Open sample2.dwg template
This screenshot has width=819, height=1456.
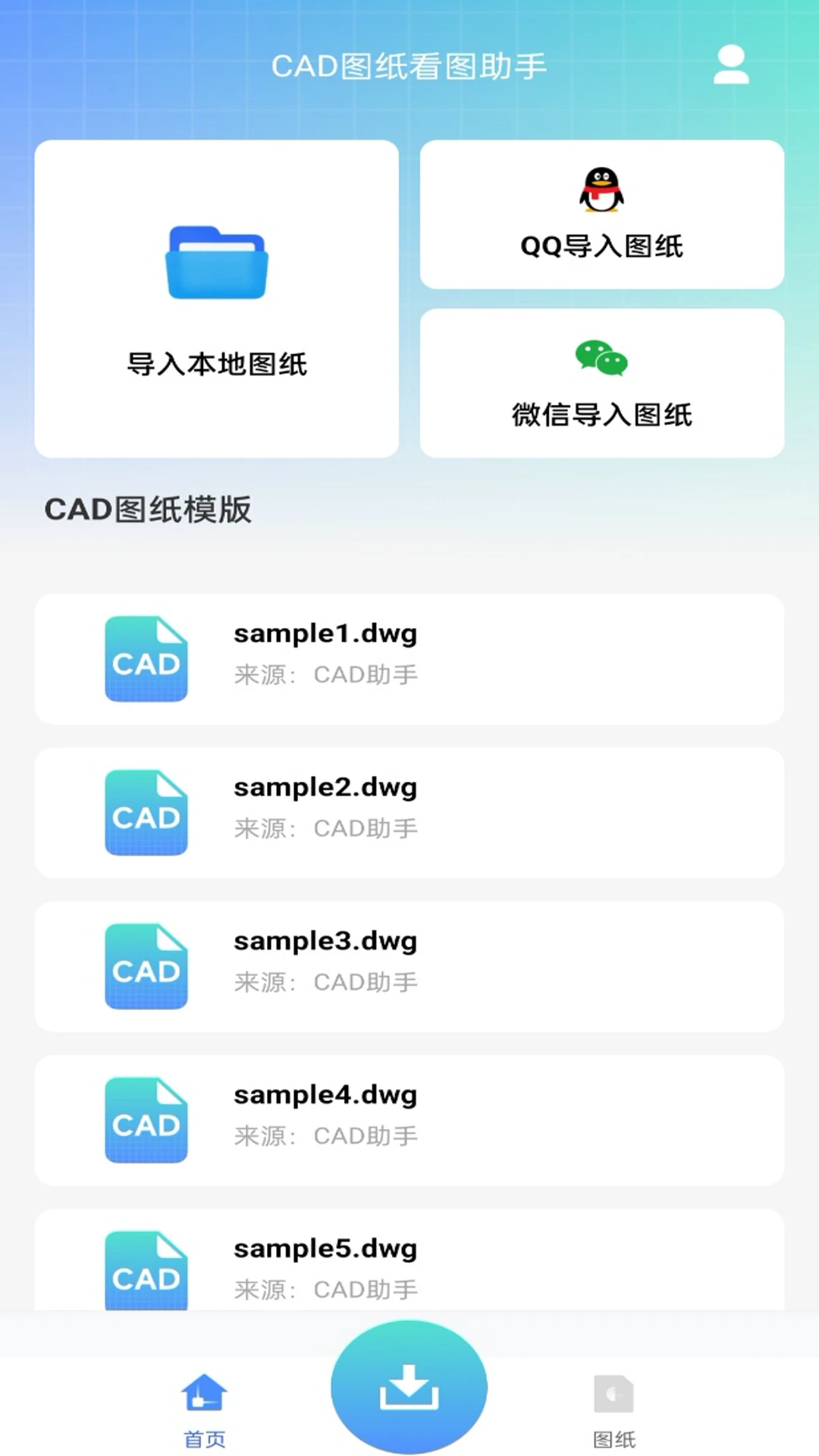coord(409,813)
